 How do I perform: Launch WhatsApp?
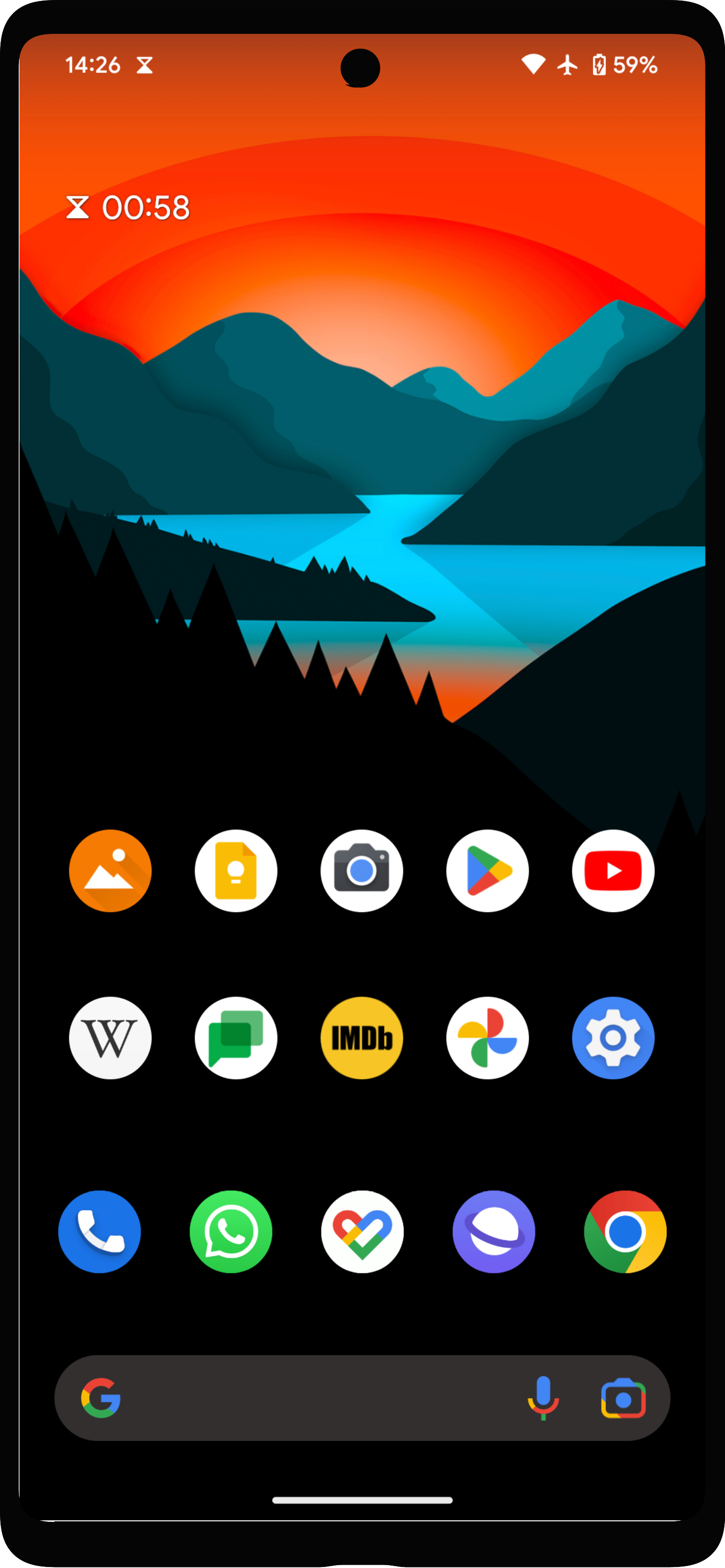click(x=231, y=1232)
